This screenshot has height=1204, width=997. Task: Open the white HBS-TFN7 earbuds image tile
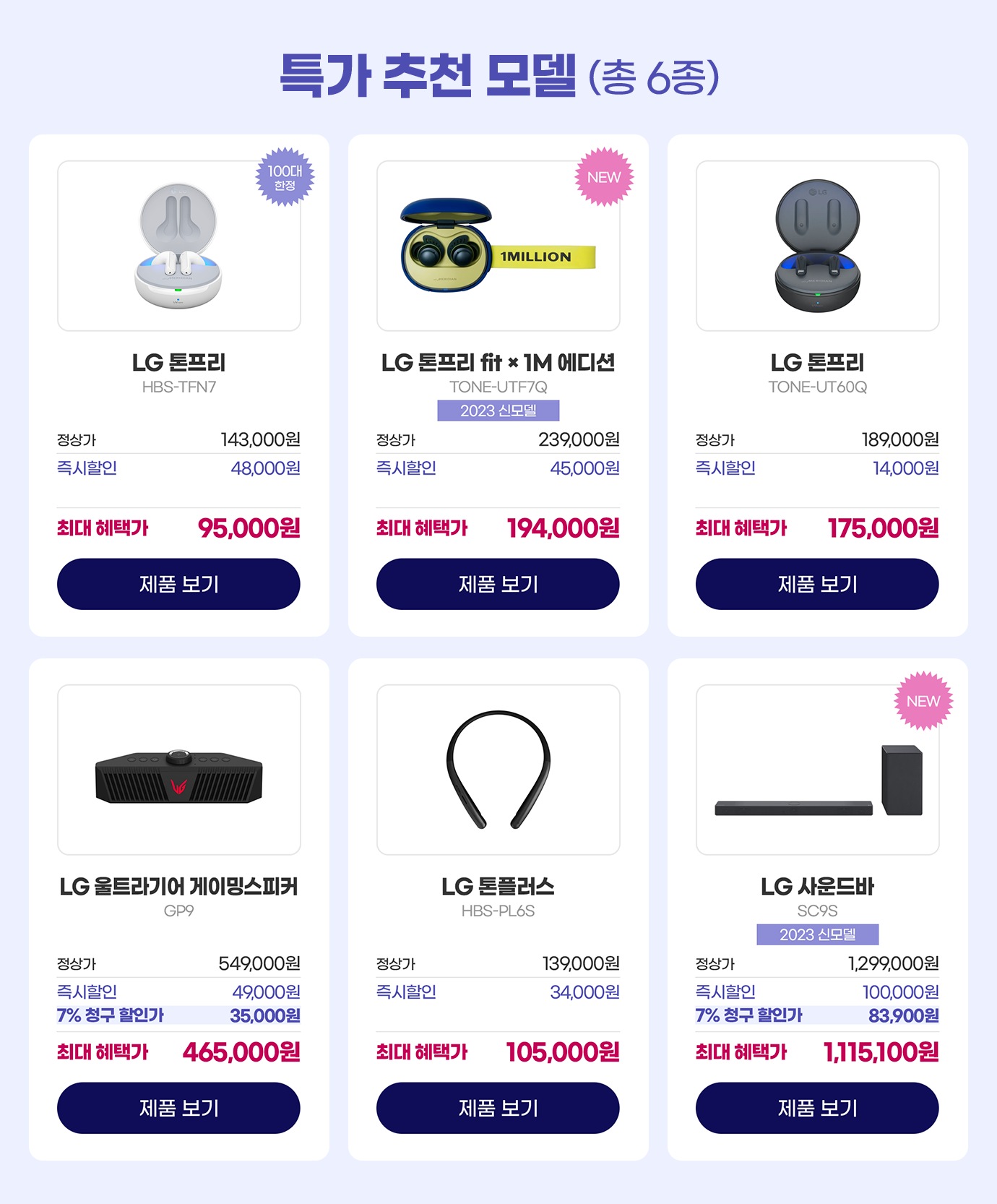[178, 246]
